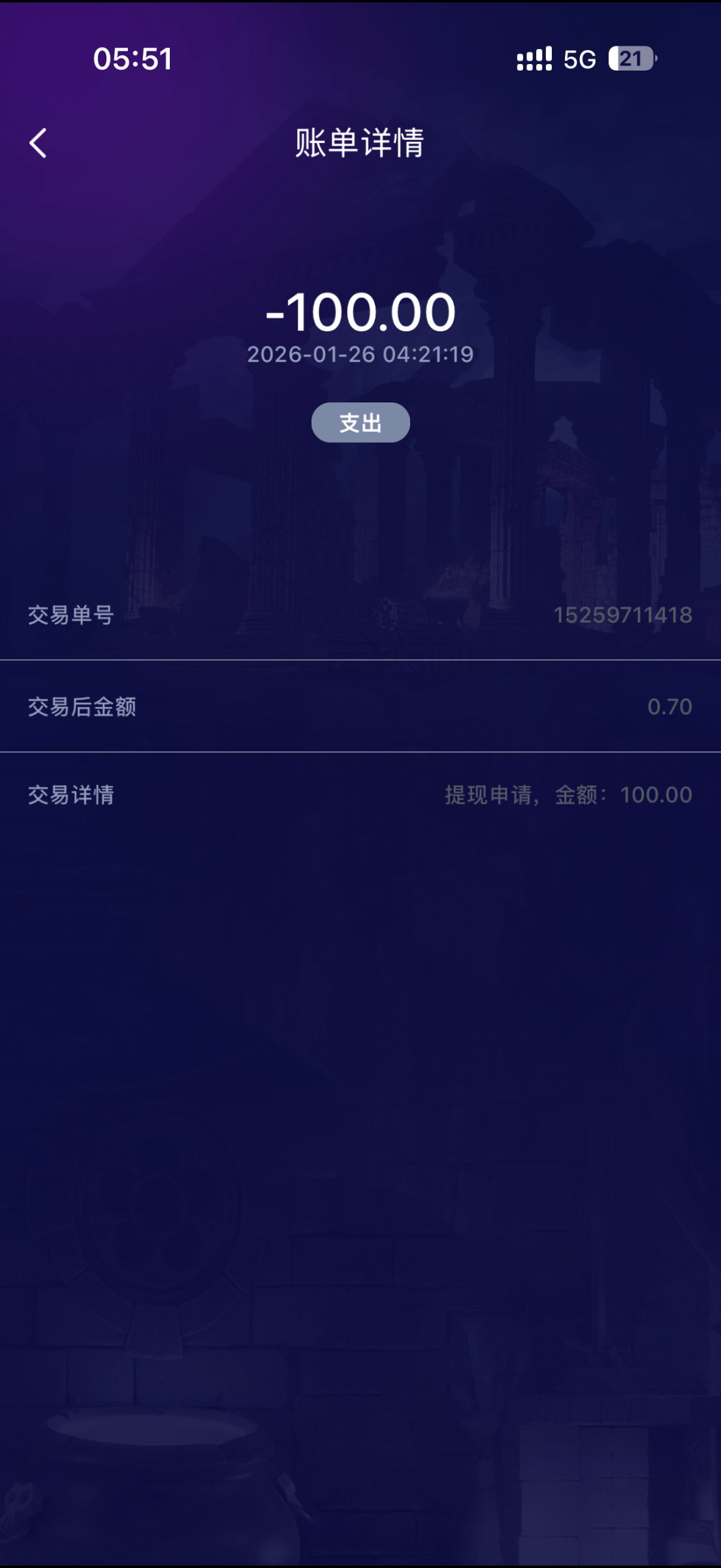Click the clock showing 05:51
Screen dimensions: 721x1568
tap(133, 60)
